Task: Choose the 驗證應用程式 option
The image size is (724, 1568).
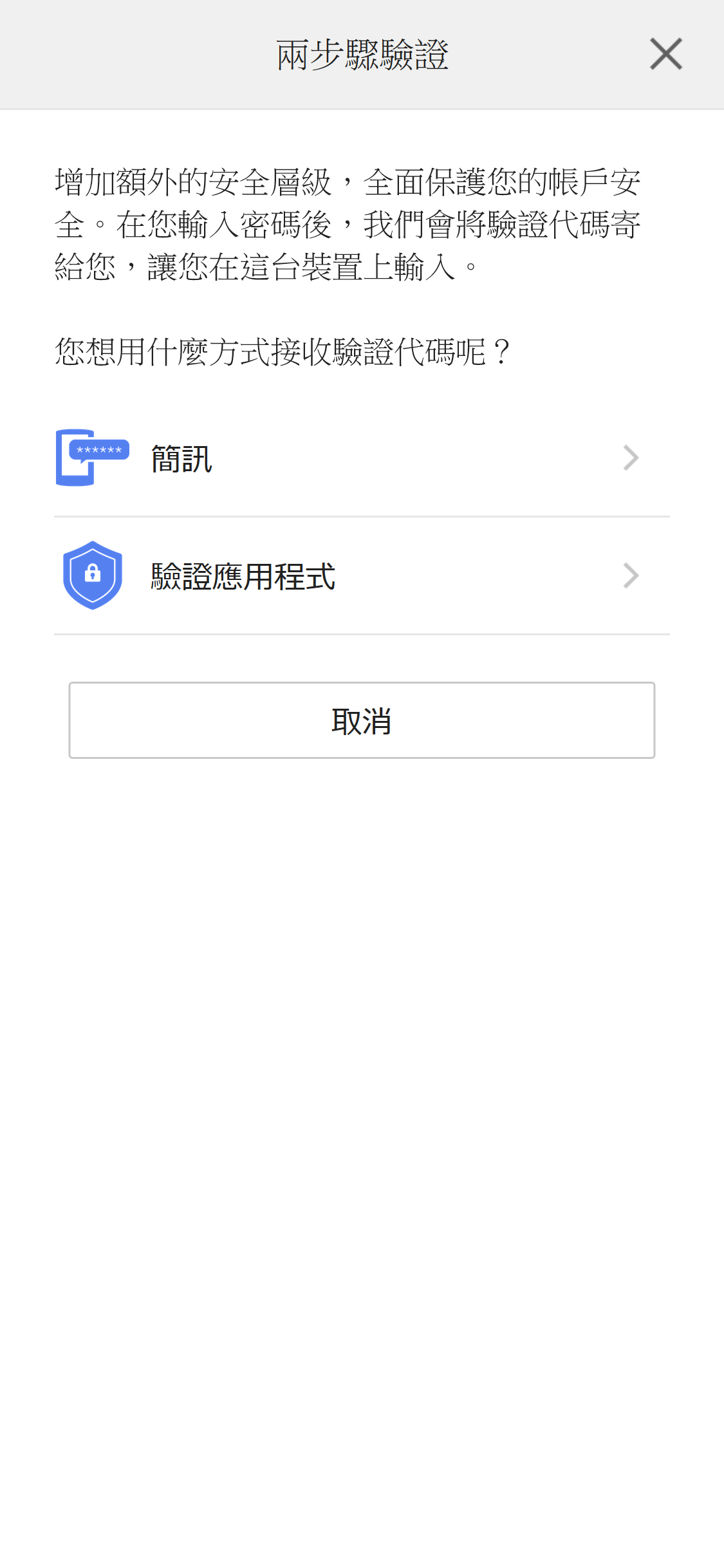Action: click(362, 576)
